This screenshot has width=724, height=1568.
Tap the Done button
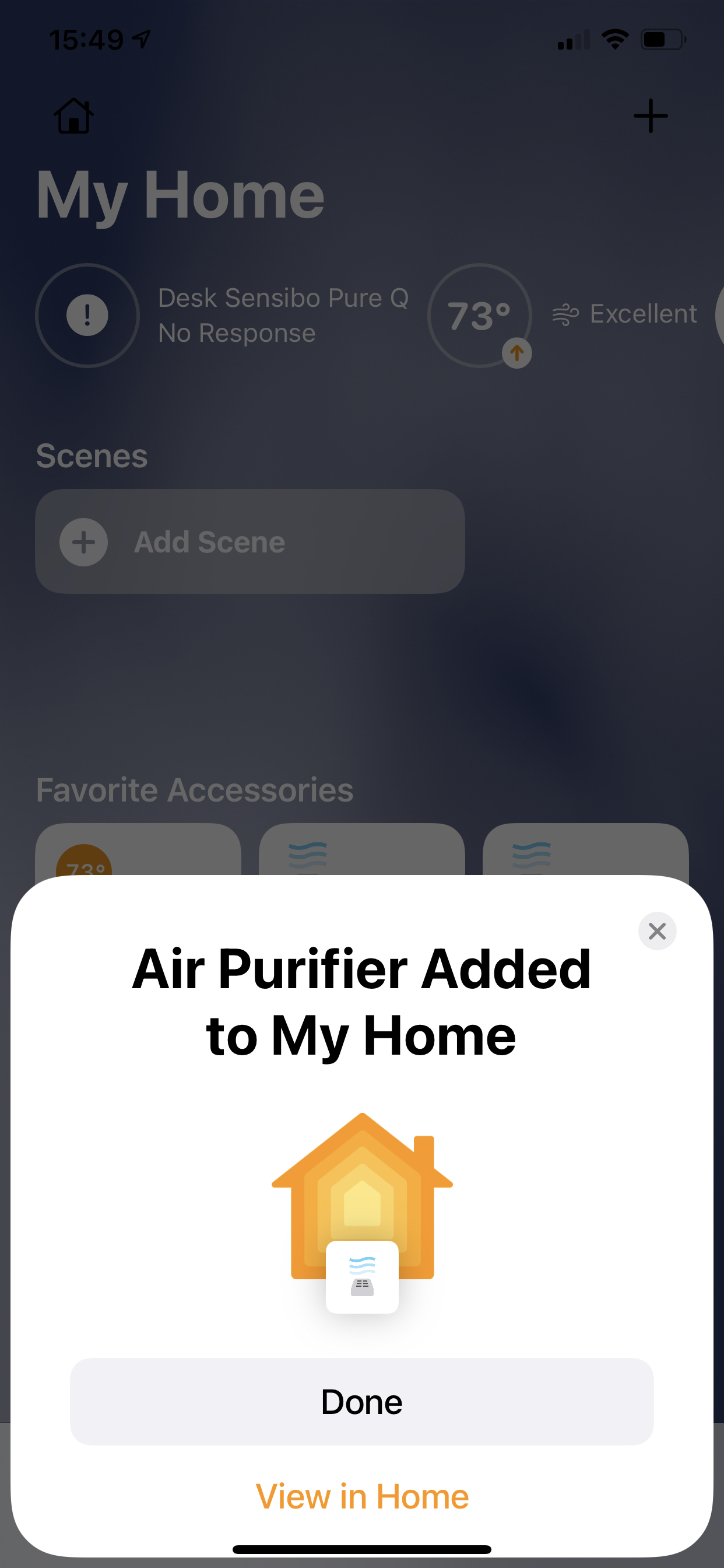(x=362, y=1401)
